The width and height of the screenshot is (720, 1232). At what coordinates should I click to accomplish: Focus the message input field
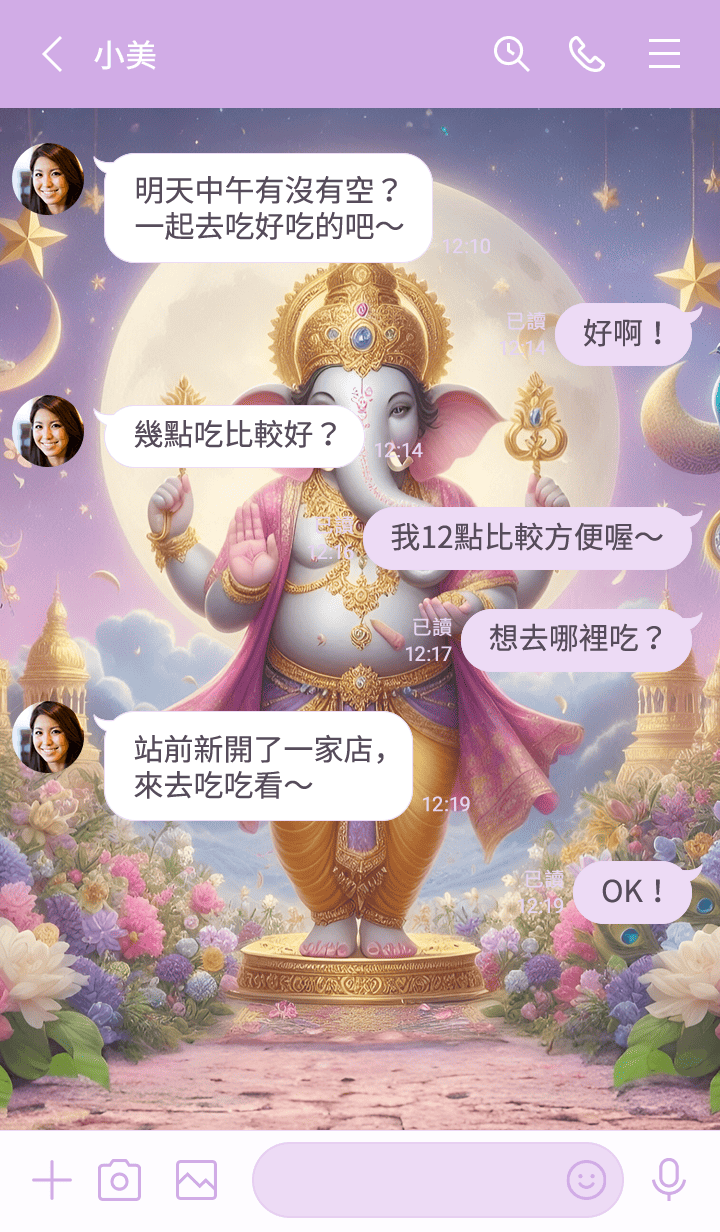[x=405, y=1181]
